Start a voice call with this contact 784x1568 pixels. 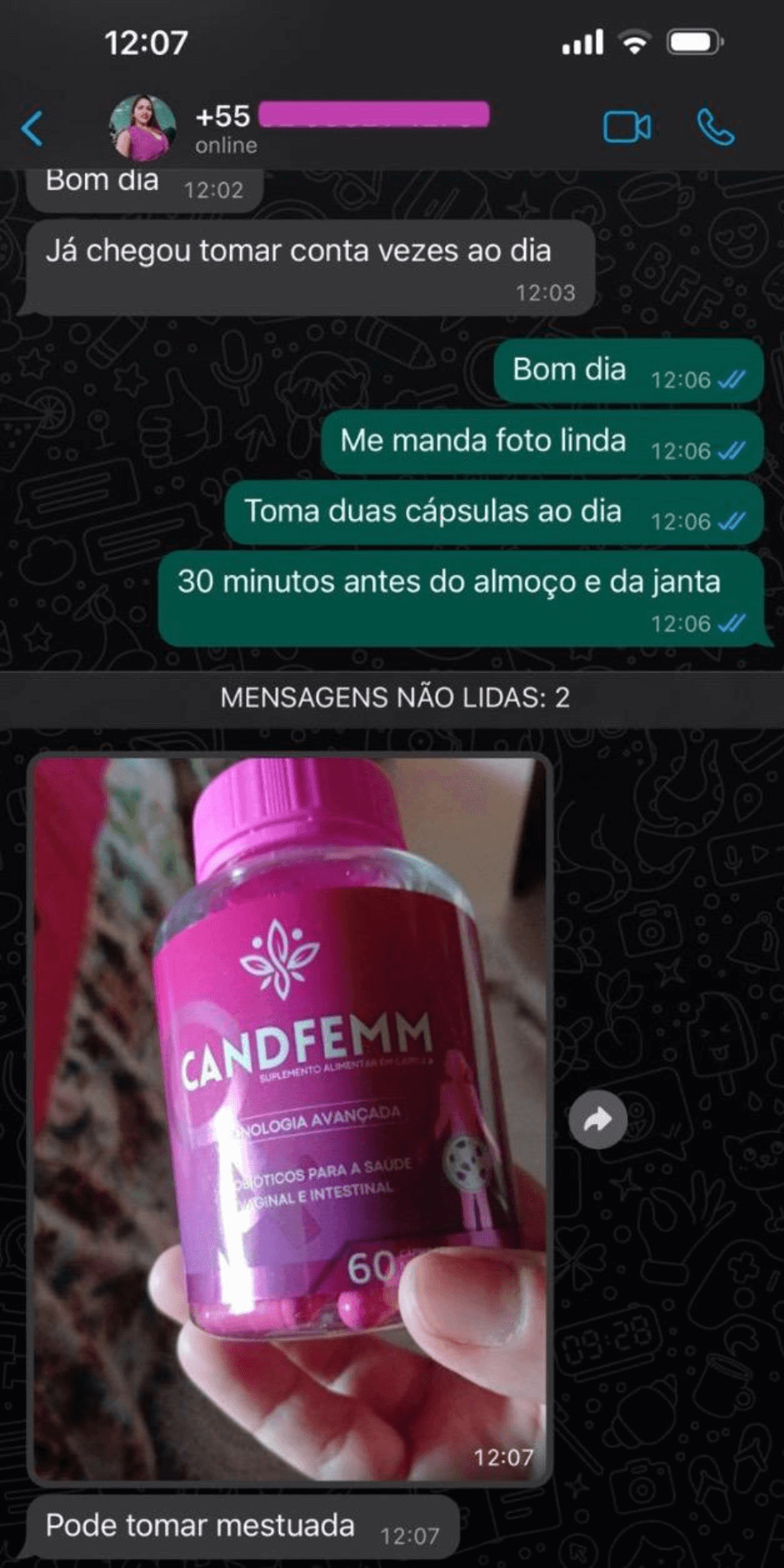click(x=715, y=128)
